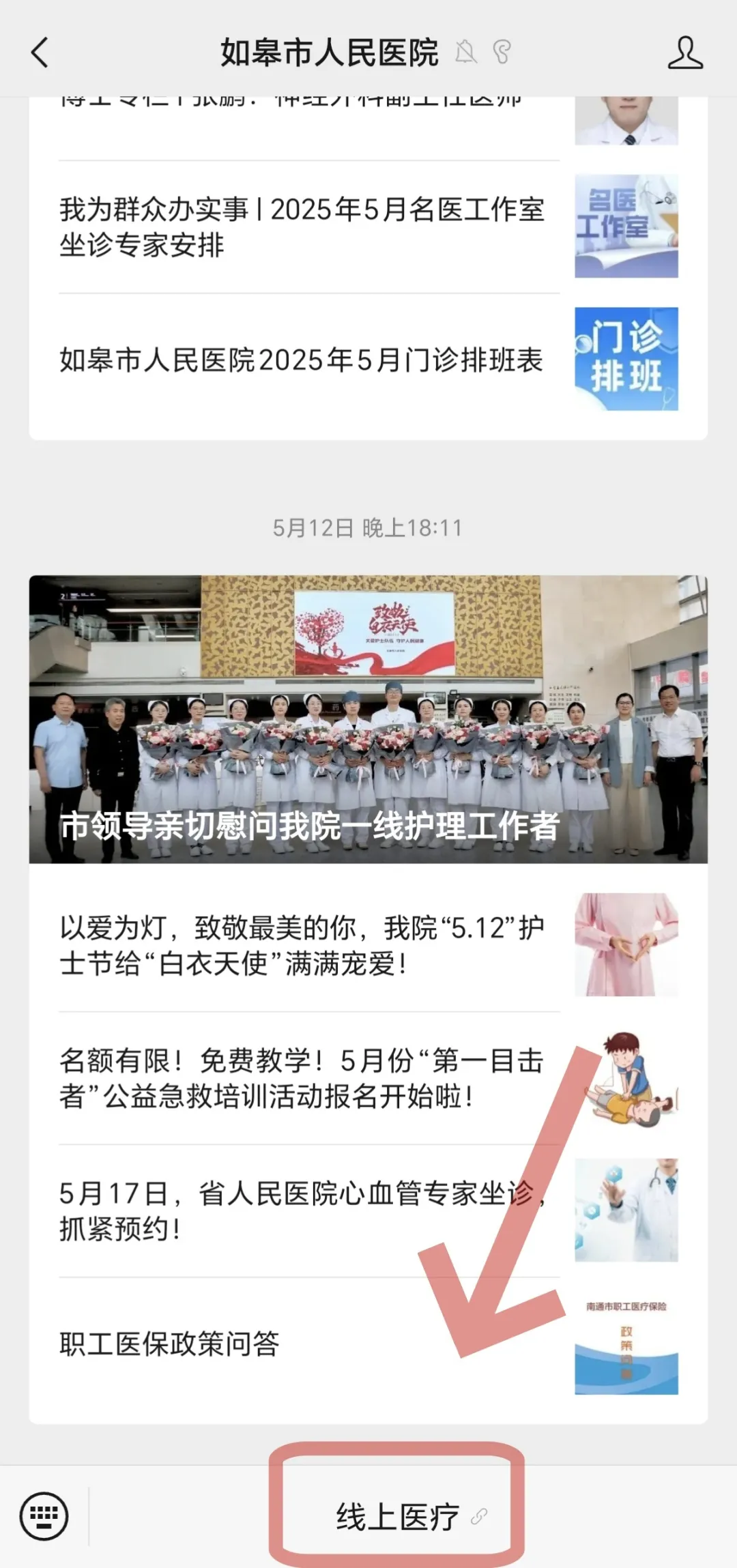Open the account profile icon
This screenshot has width=737, height=1568.
coord(684,53)
